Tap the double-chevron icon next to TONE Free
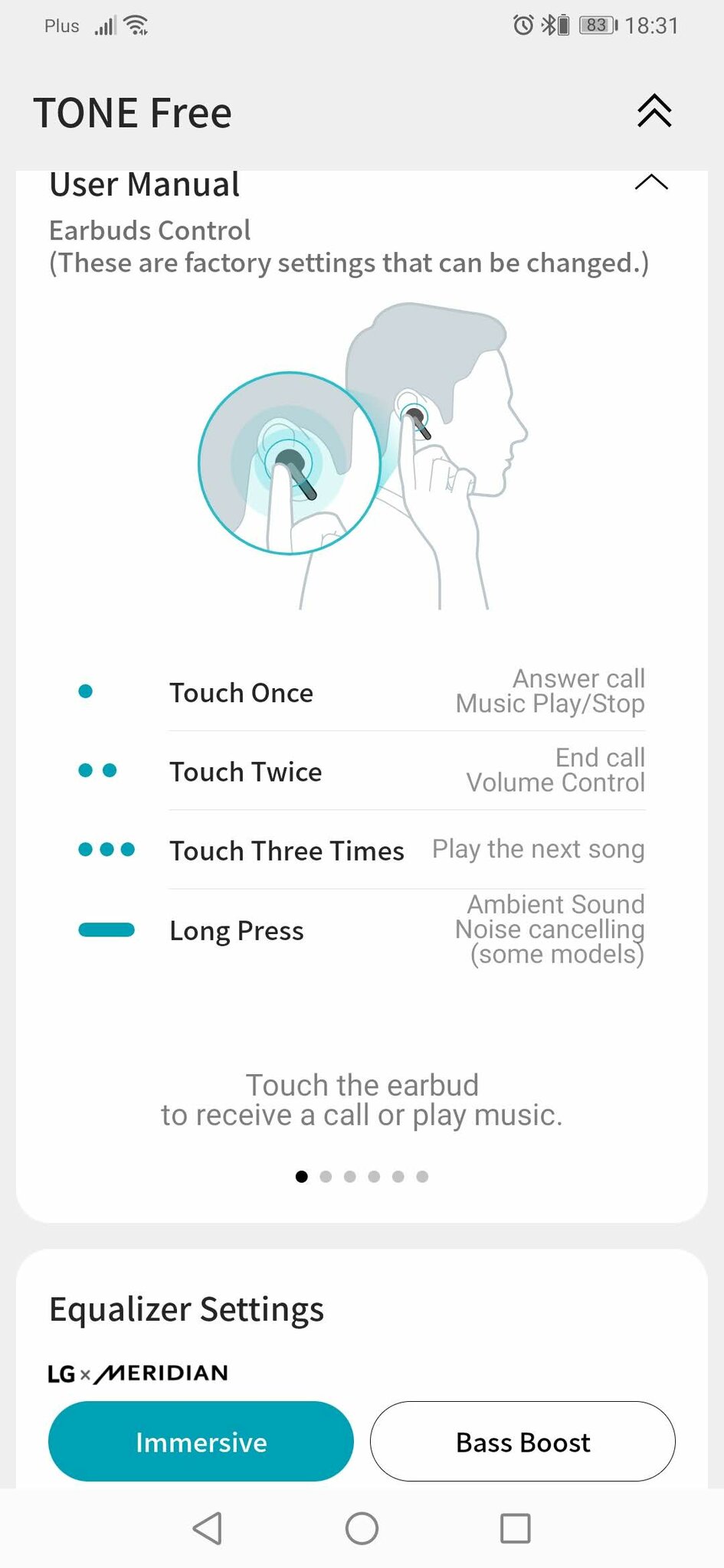 (x=654, y=111)
